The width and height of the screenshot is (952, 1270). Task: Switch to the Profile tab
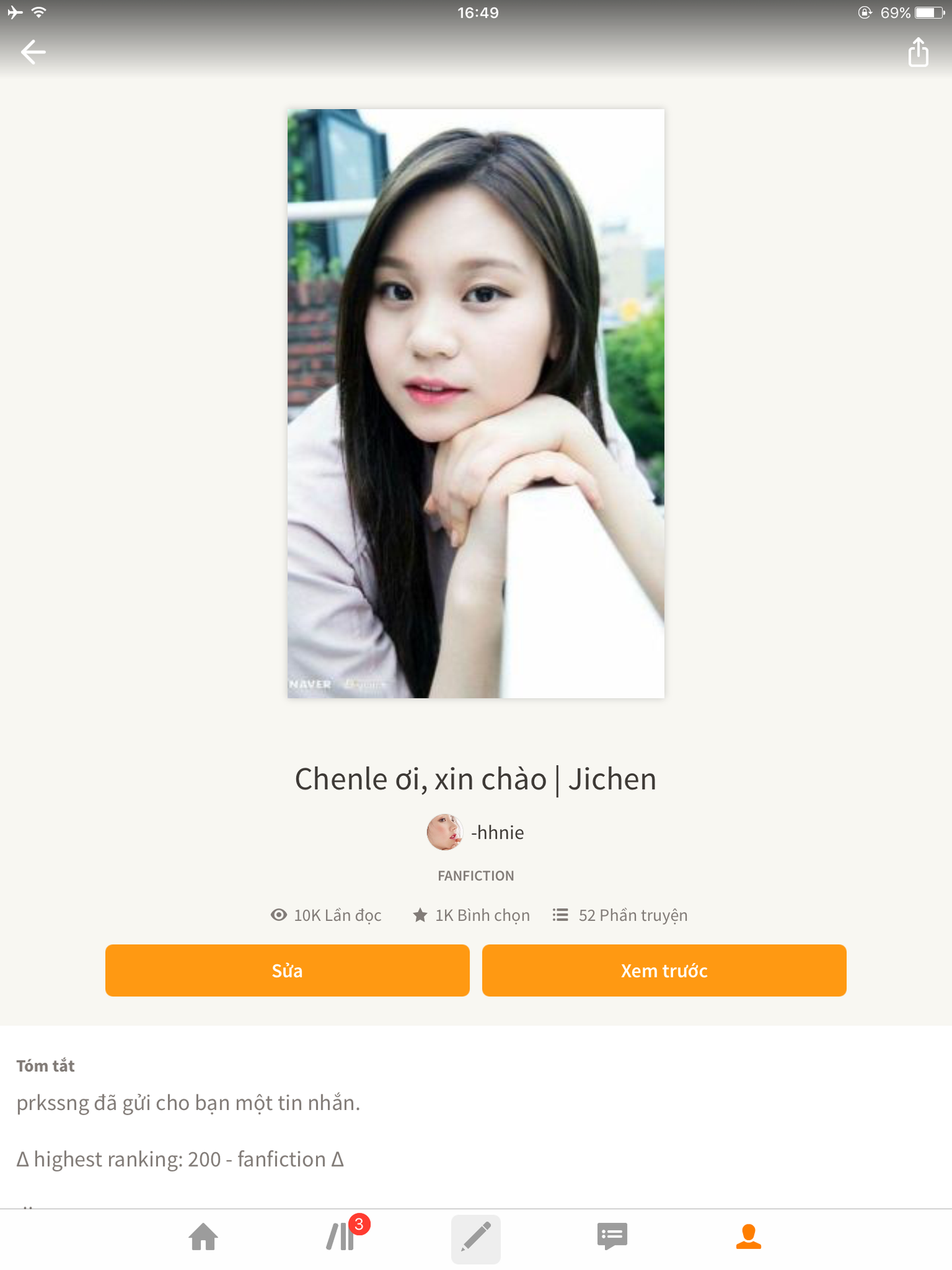pos(748,1237)
